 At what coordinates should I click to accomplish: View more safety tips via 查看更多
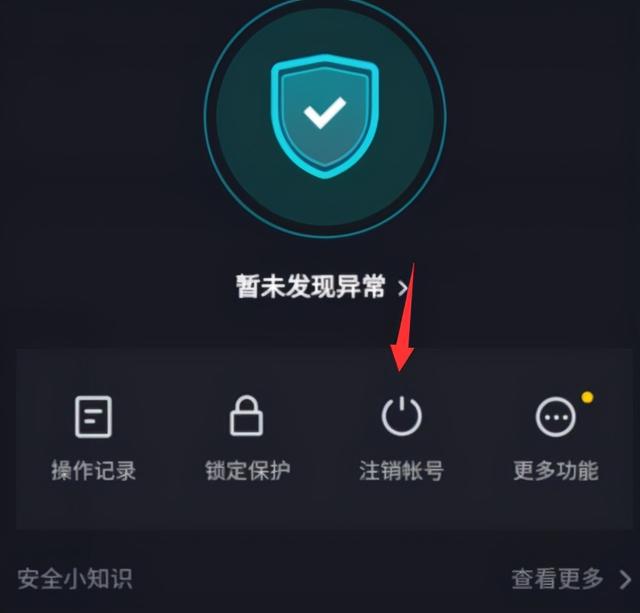[x=570, y=578]
